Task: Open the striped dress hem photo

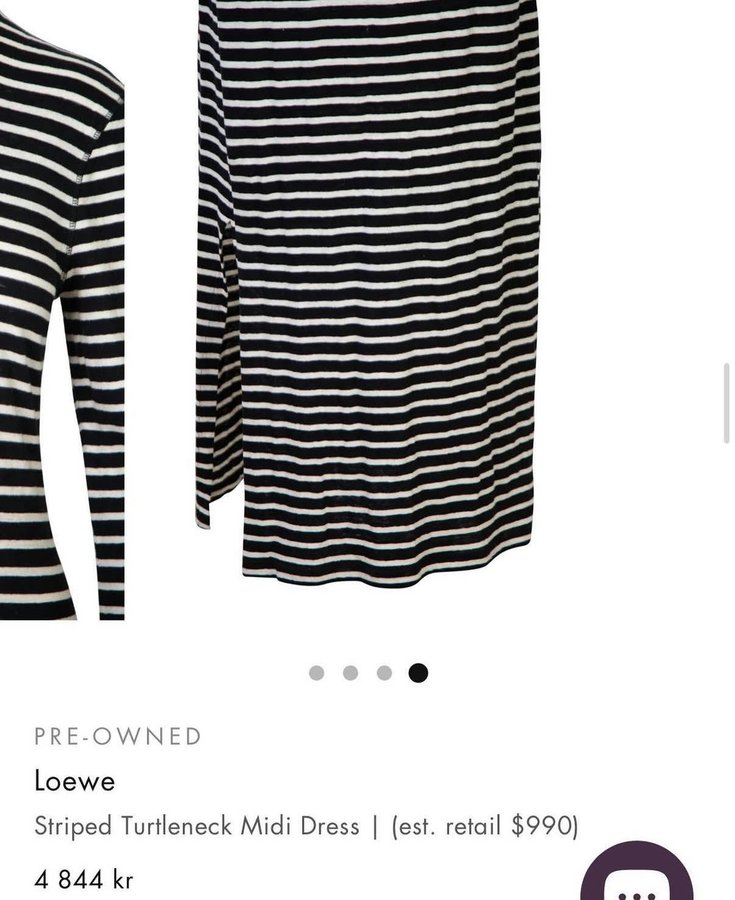Action: (x=370, y=300)
